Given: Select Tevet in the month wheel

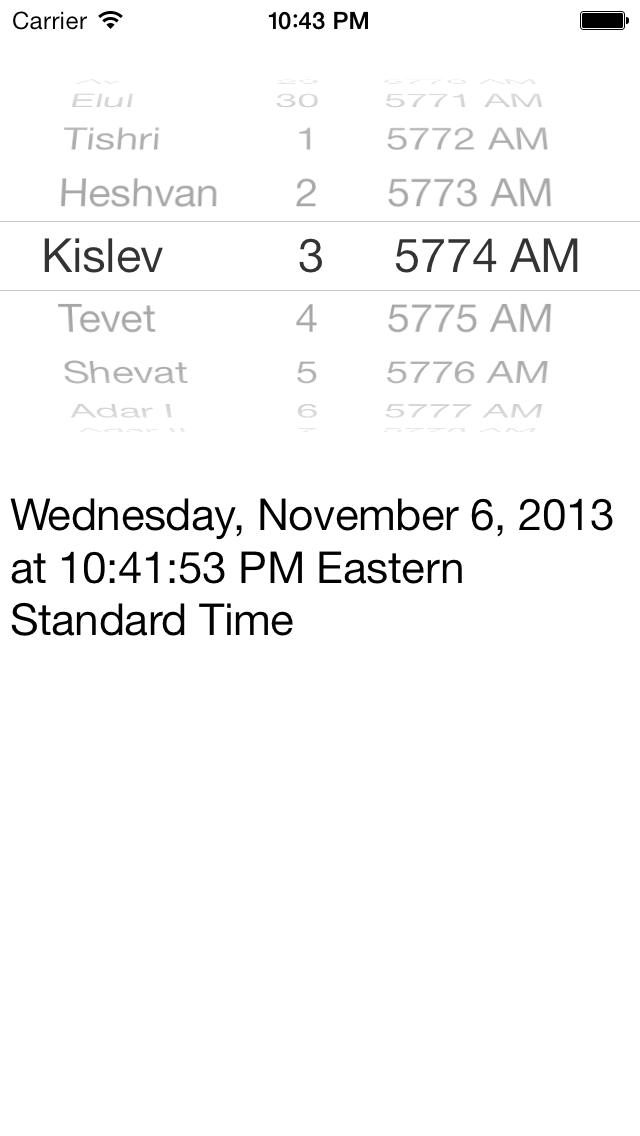Looking at the screenshot, I should pyautogui.click(x=107, y=318).
